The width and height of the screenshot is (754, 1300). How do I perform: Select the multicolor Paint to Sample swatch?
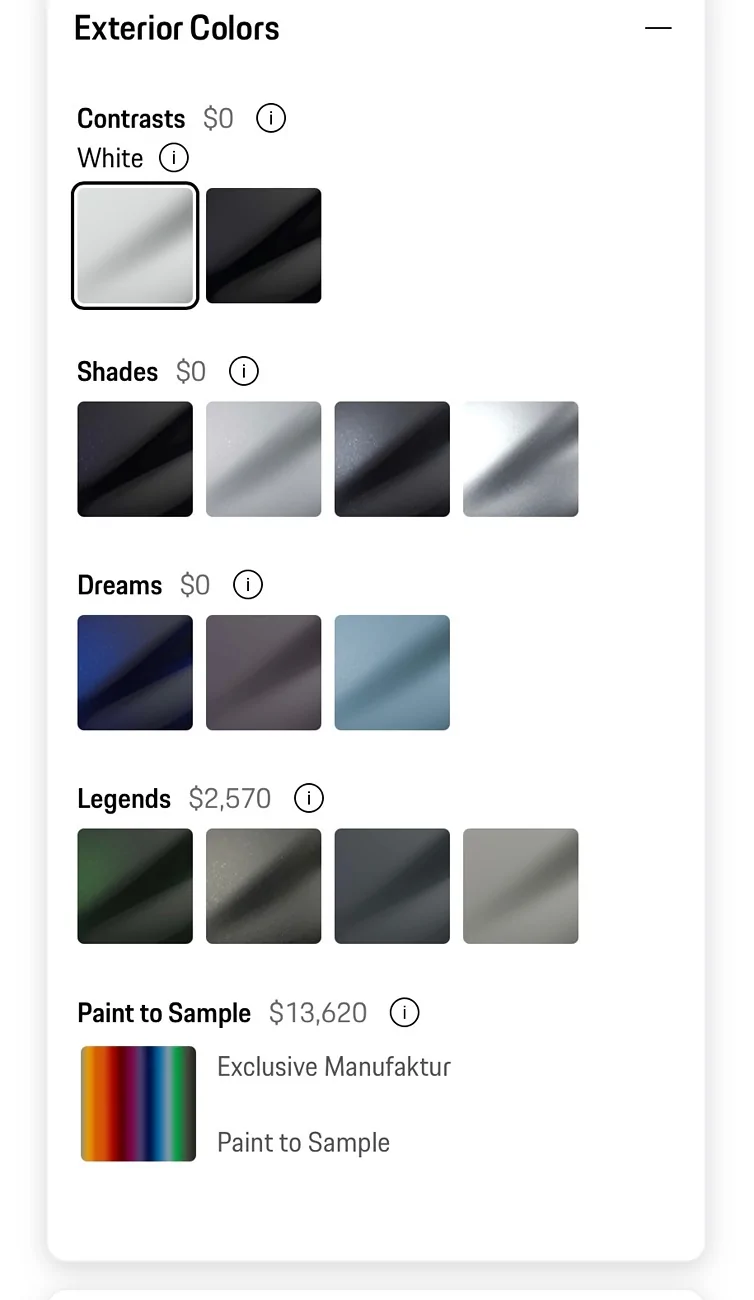(138, 1104)
